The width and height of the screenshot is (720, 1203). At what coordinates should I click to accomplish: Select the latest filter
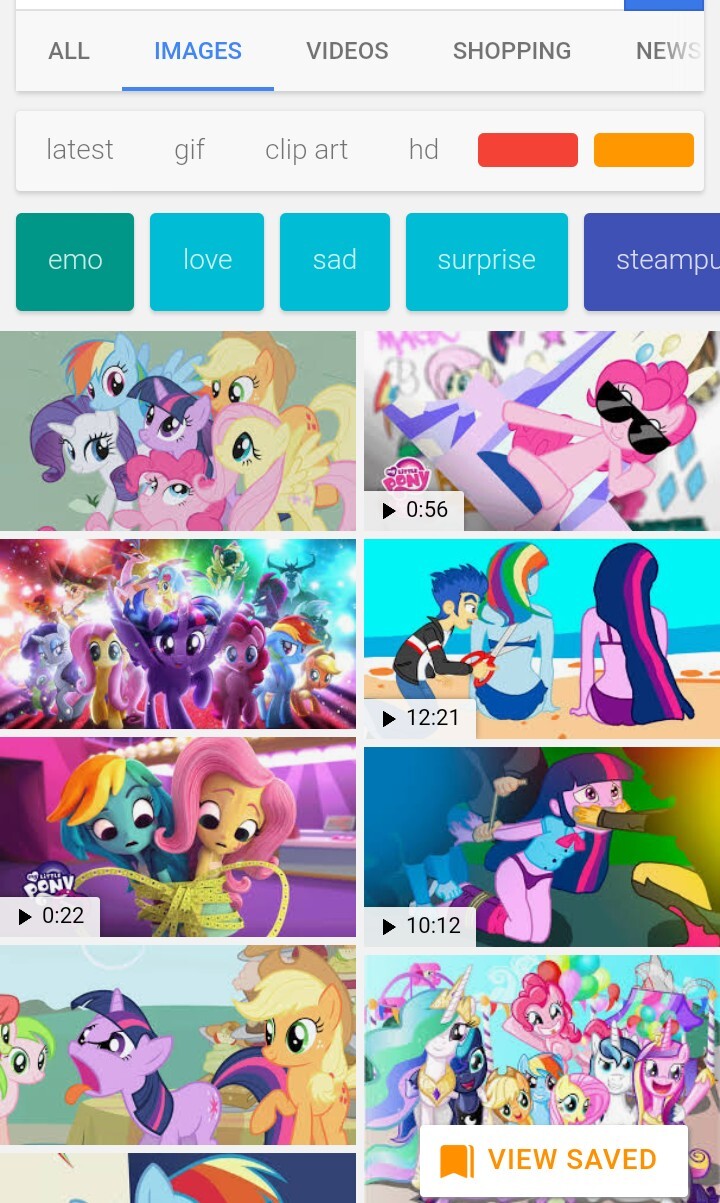tap(79, 150)
